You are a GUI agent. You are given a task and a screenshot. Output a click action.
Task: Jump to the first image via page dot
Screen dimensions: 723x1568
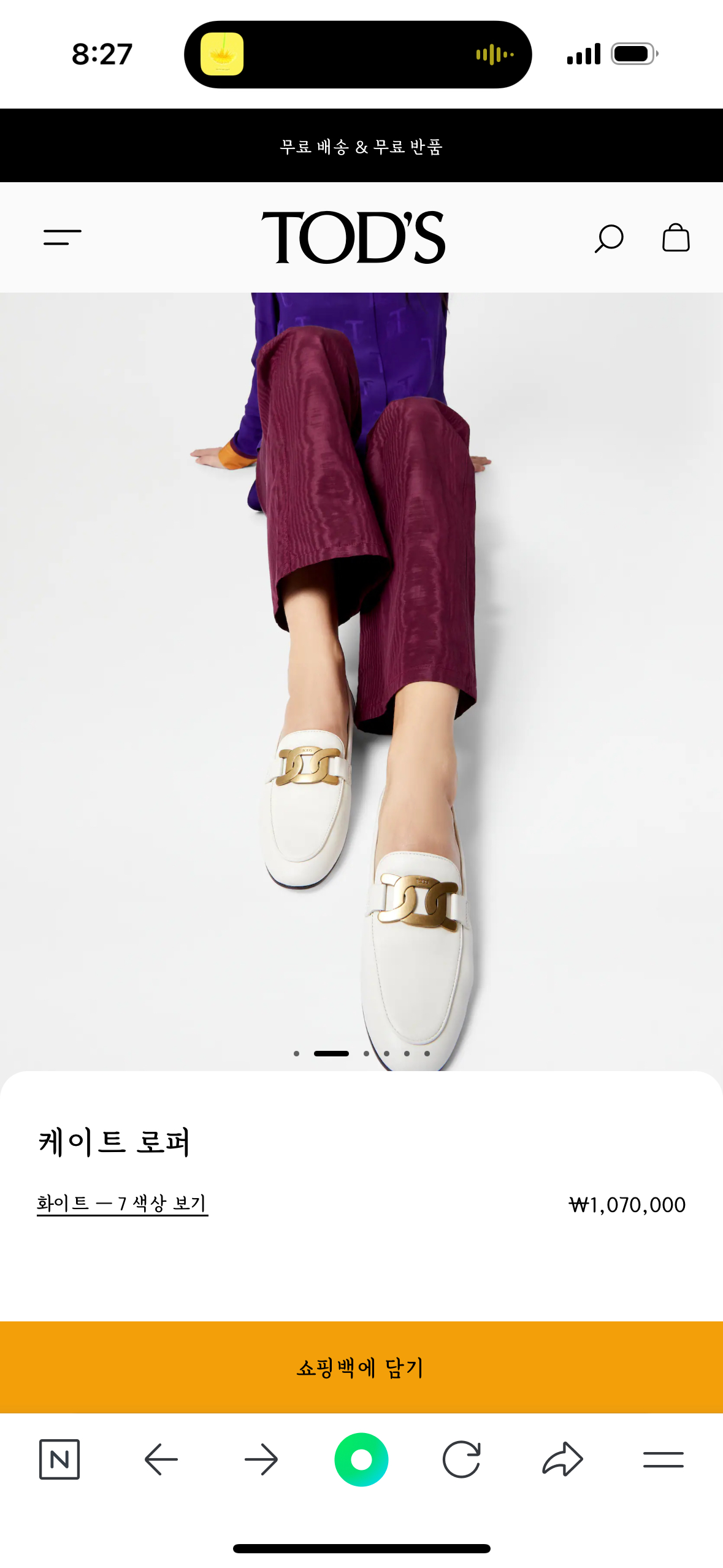(x=296, y=1053)
